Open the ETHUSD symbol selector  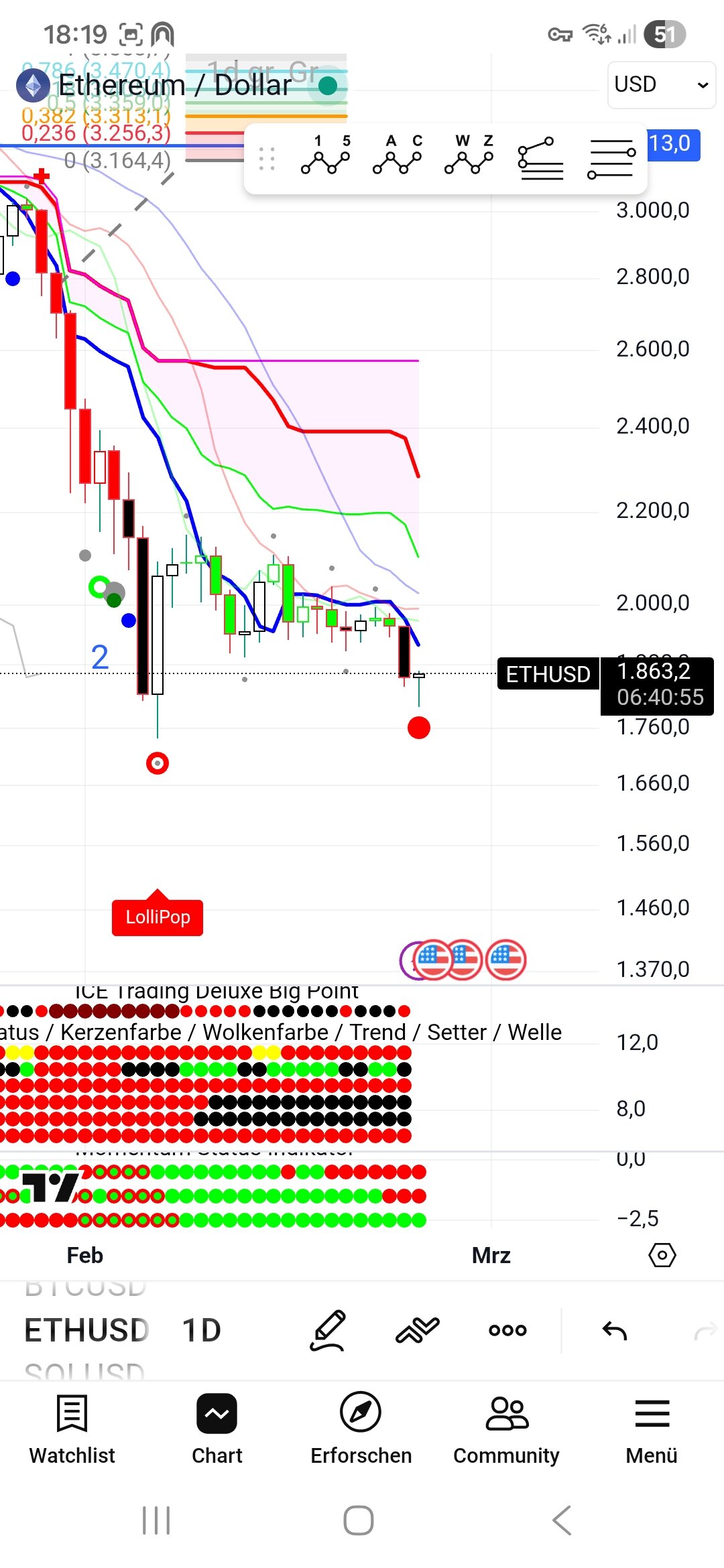tap(86, 1330)
